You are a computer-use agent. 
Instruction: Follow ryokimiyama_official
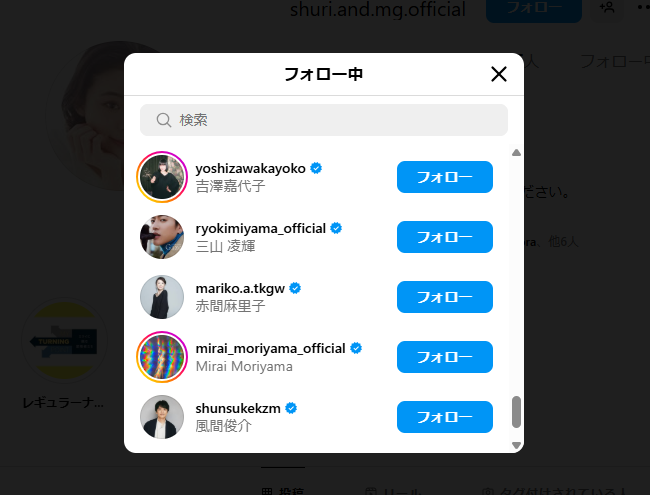(x=444, y=237)
